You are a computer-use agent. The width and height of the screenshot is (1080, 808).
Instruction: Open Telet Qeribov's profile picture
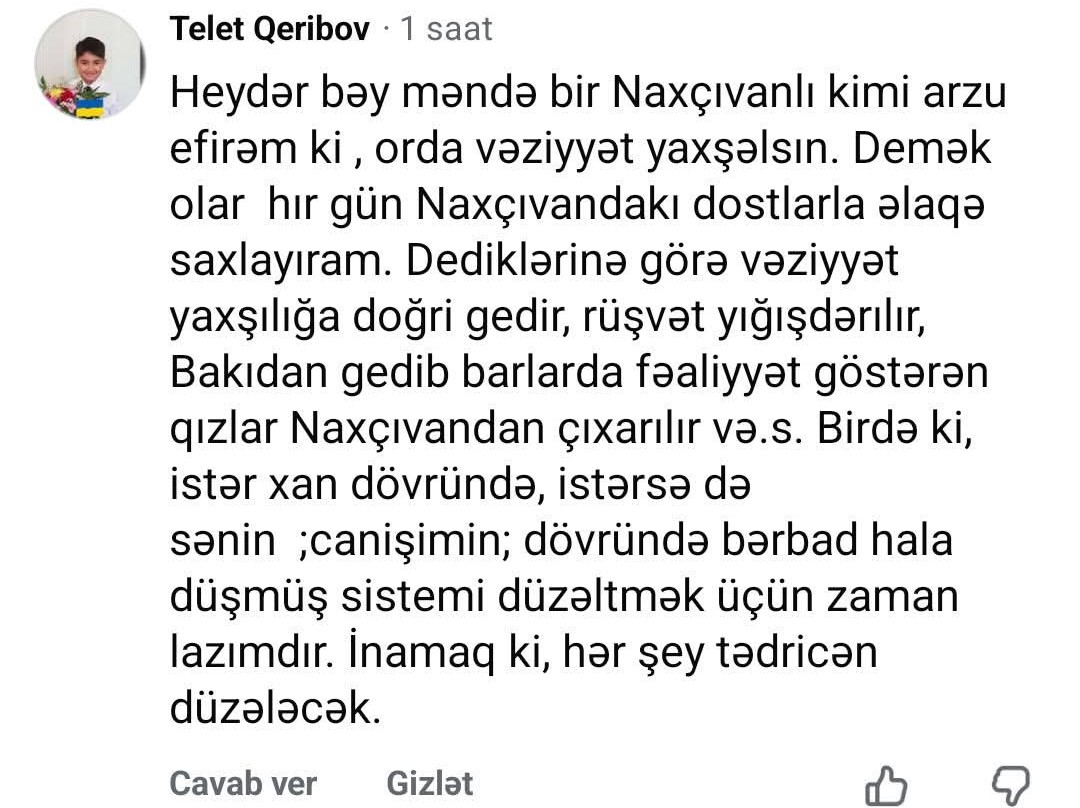88,63
